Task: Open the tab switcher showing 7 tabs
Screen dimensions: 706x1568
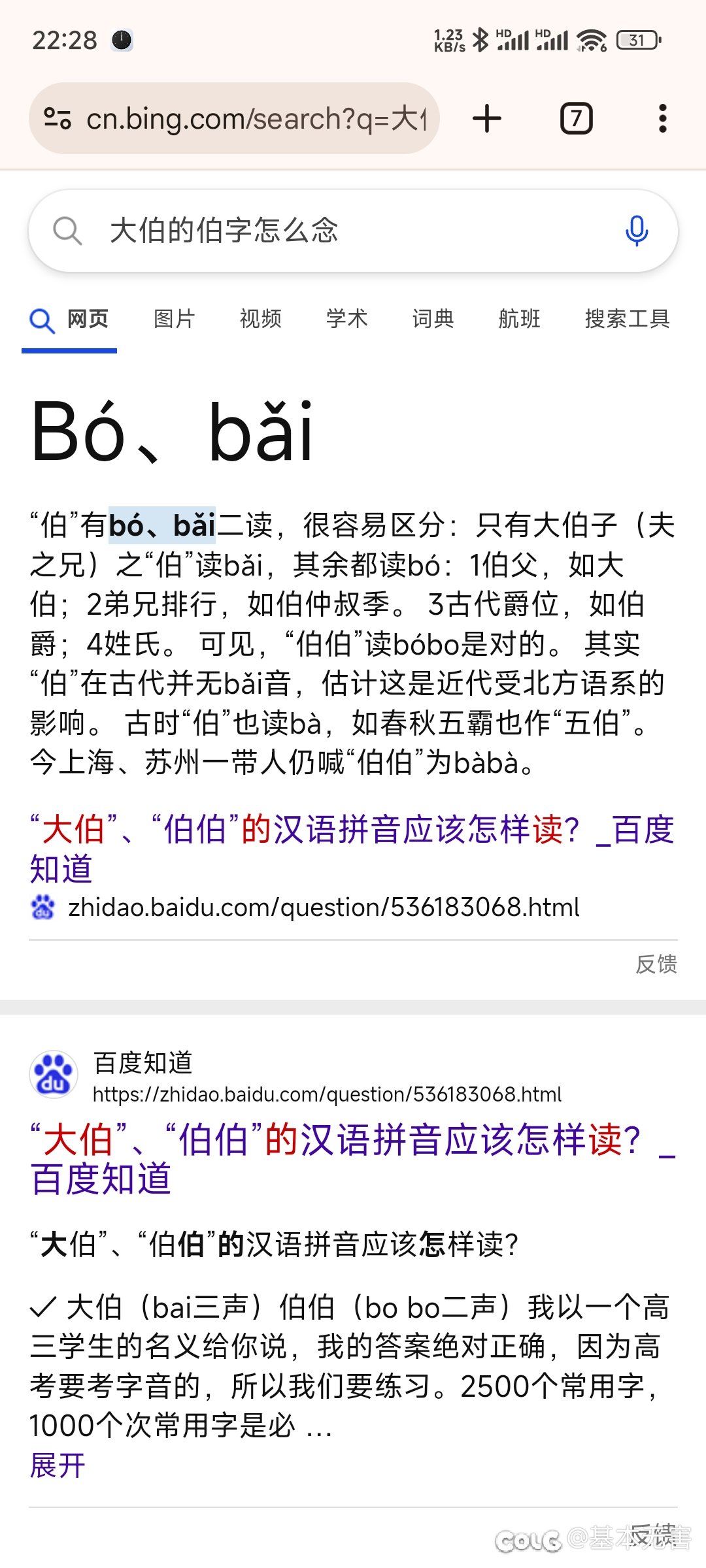Action: pos(576,119)
